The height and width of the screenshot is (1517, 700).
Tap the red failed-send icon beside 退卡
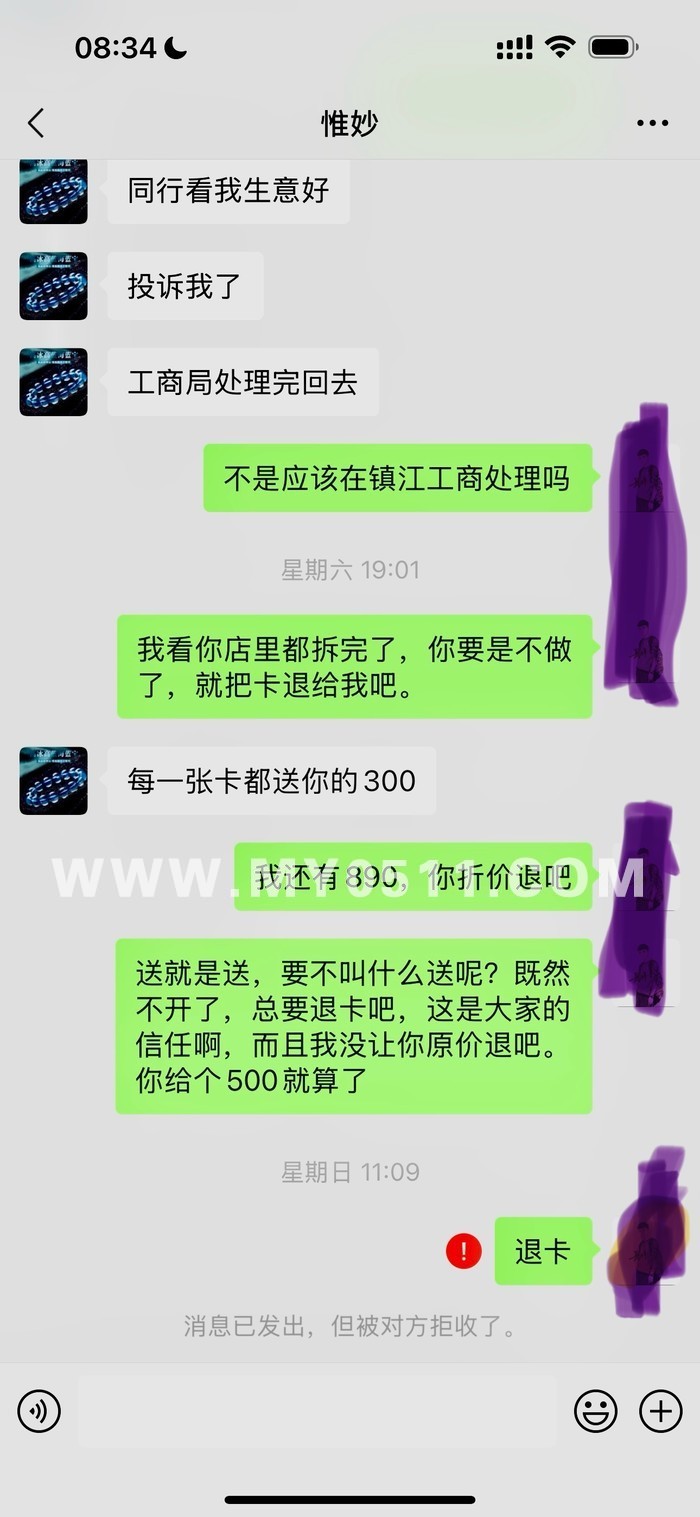464,1251
